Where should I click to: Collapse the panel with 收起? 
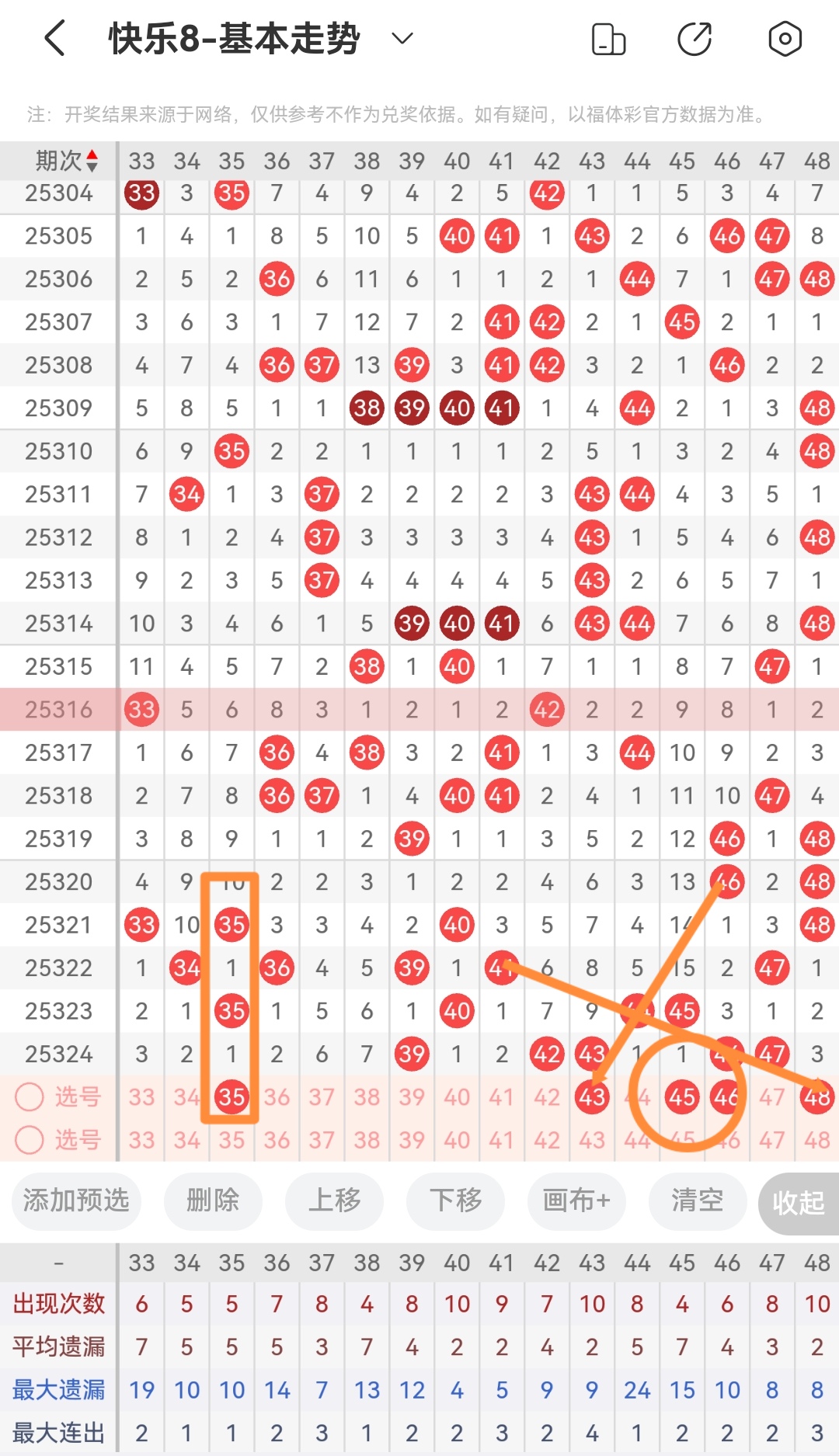click(x=799, y=1203)
